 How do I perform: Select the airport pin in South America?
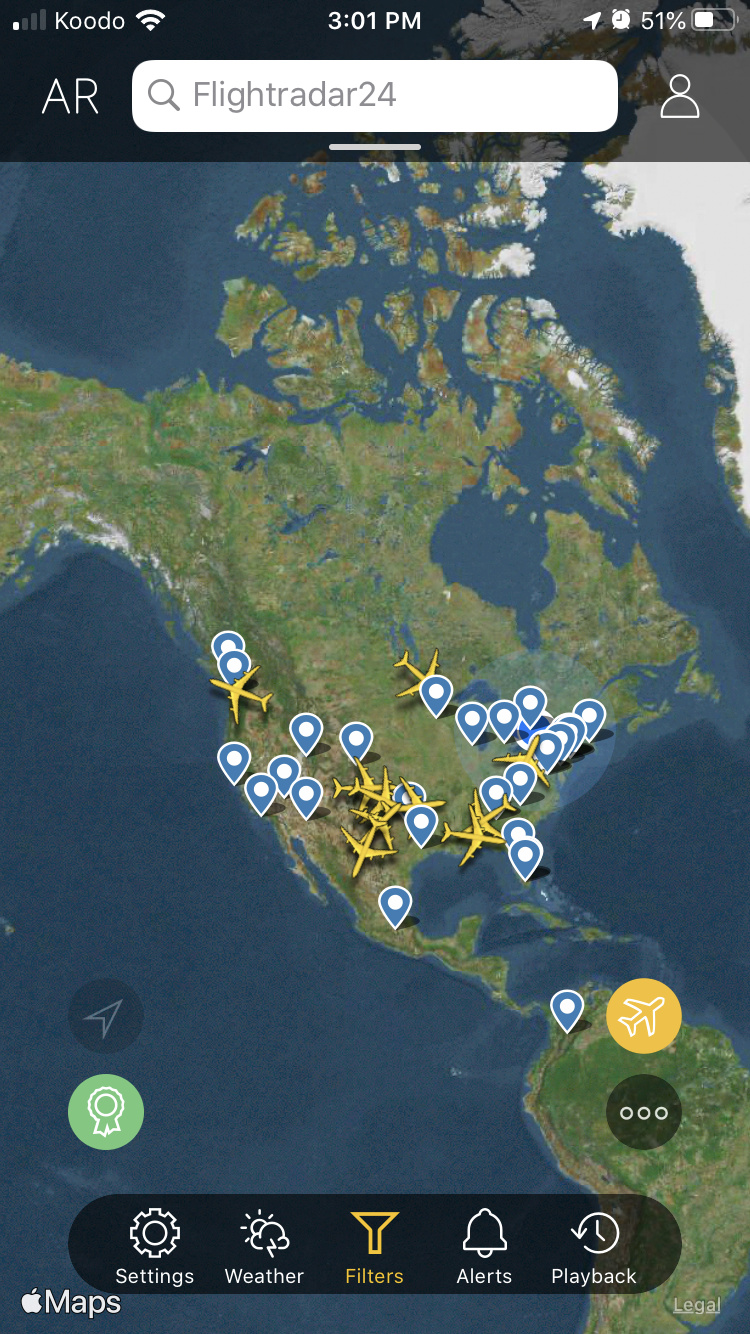[x=567, y=1009]
